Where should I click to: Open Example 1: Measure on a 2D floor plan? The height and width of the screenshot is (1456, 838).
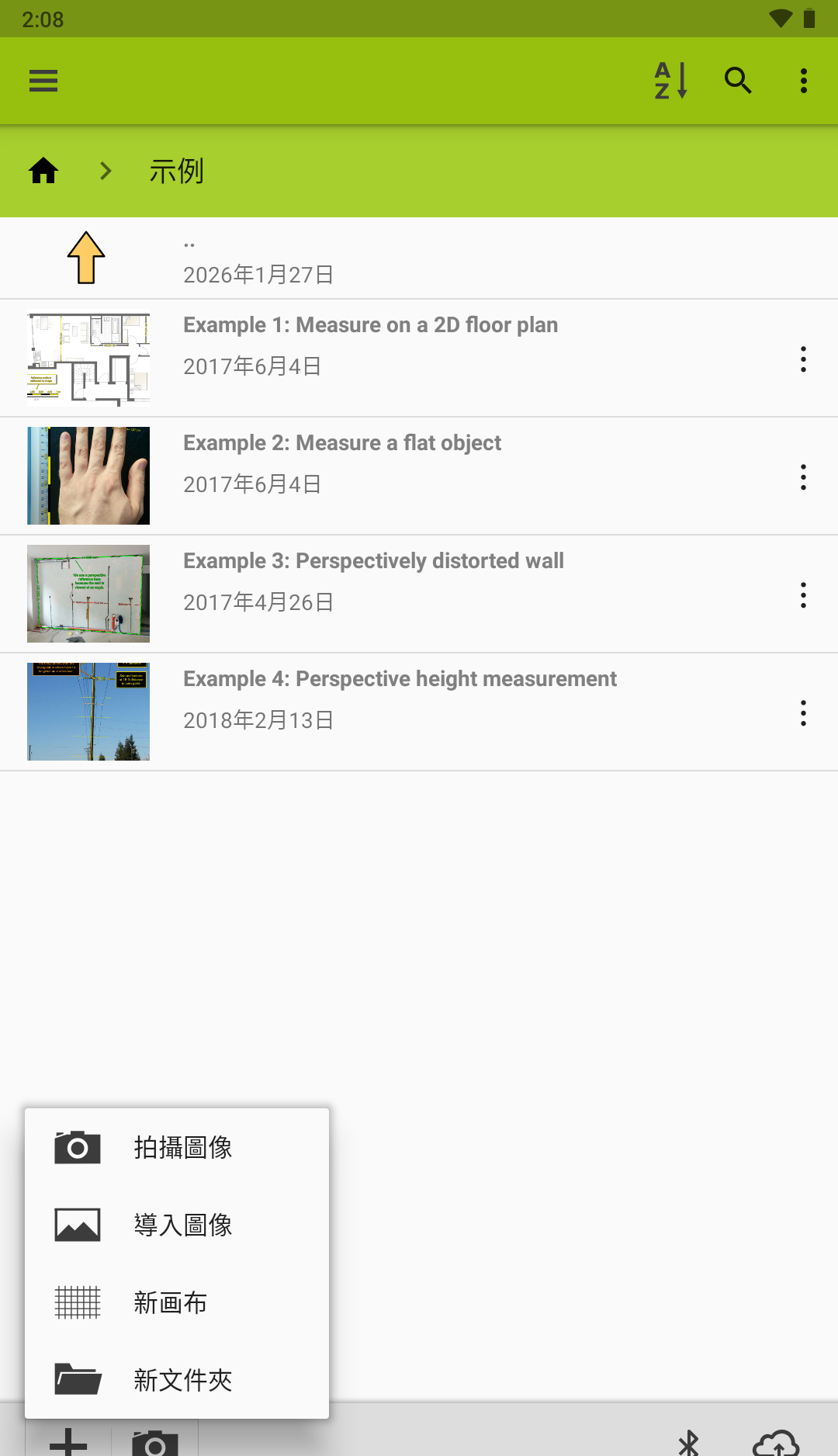(x=370, y=325)
